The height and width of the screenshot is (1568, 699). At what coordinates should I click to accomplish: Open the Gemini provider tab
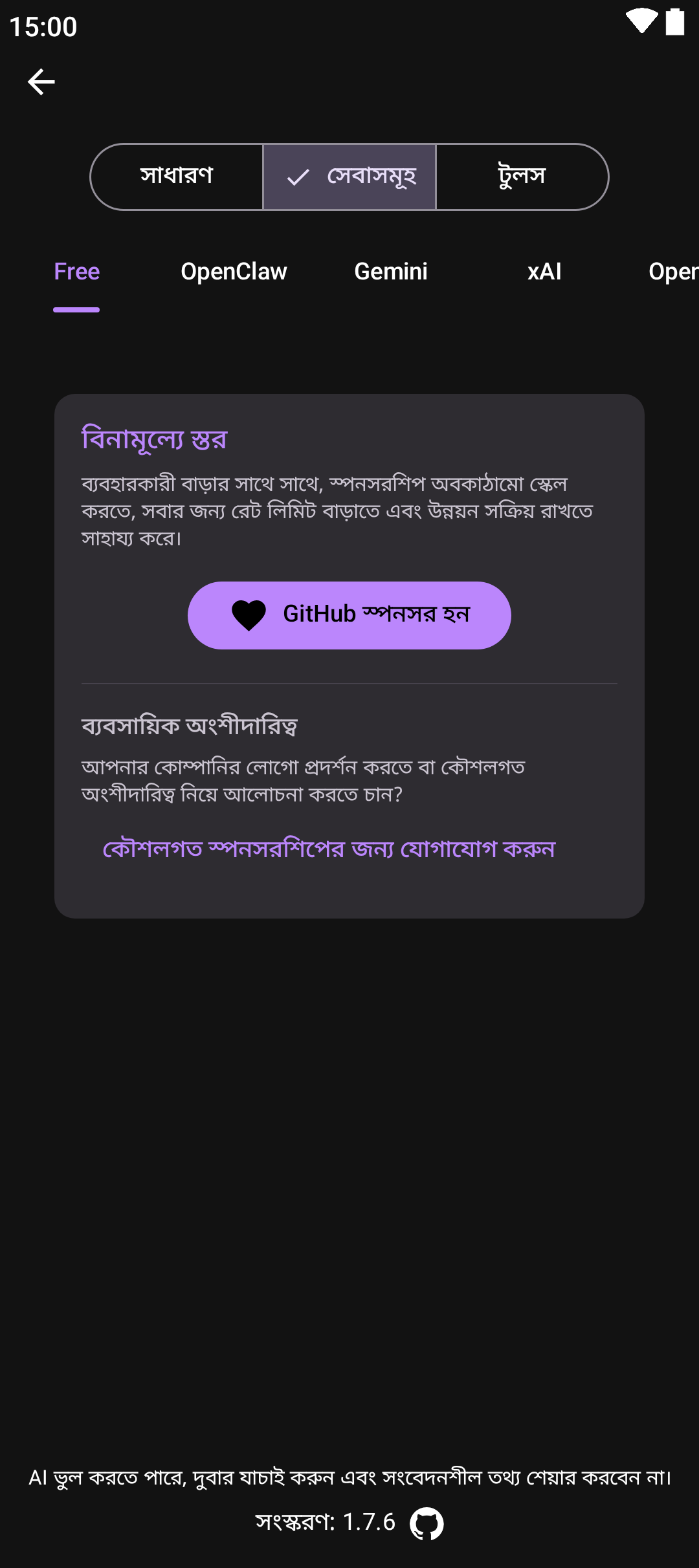tap(391, 272)
